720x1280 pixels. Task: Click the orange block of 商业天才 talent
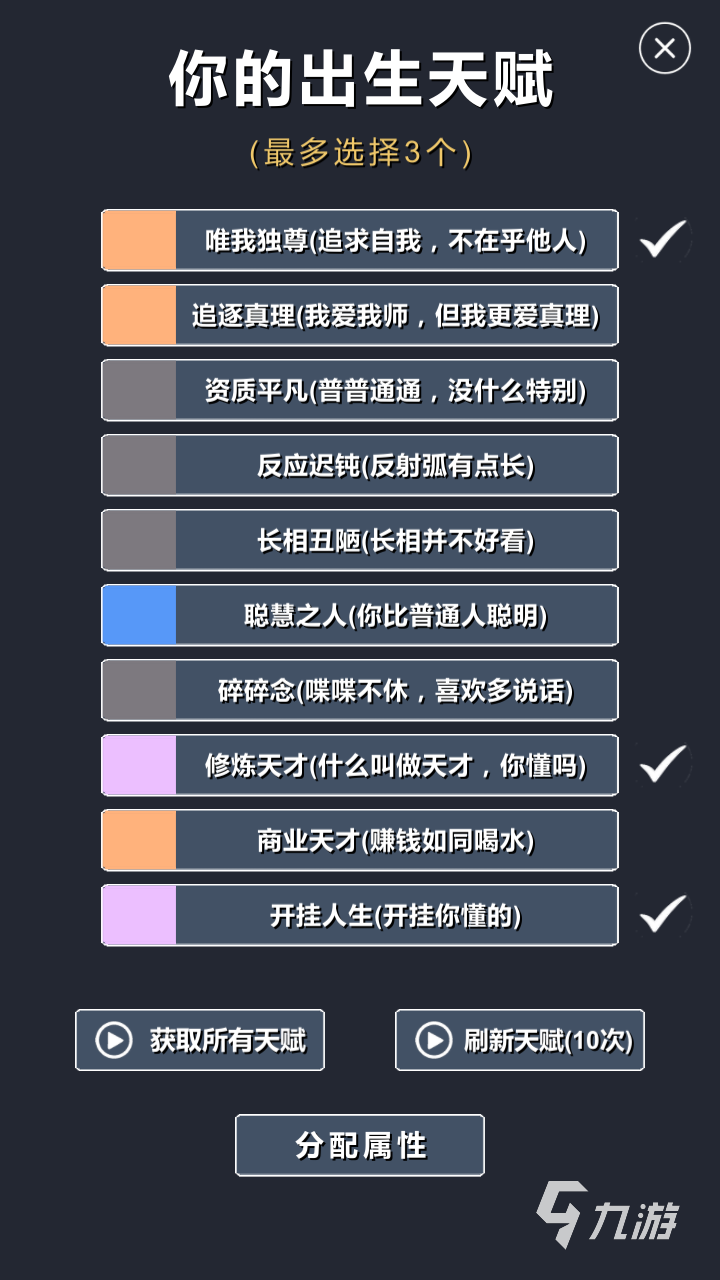click(x=138, y=840)
